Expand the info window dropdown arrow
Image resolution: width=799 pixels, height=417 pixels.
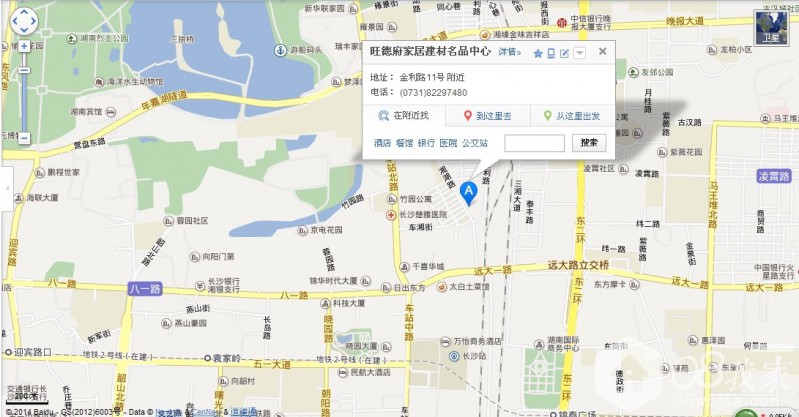580,52
